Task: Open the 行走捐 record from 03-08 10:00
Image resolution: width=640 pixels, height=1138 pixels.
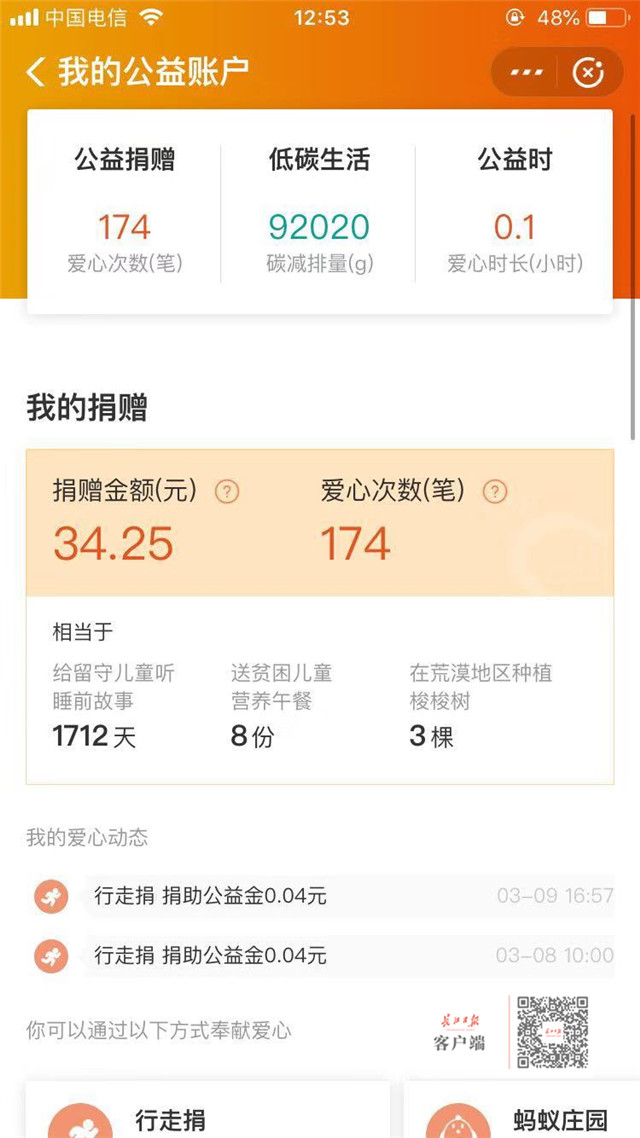Action: [x=320, y=955]
